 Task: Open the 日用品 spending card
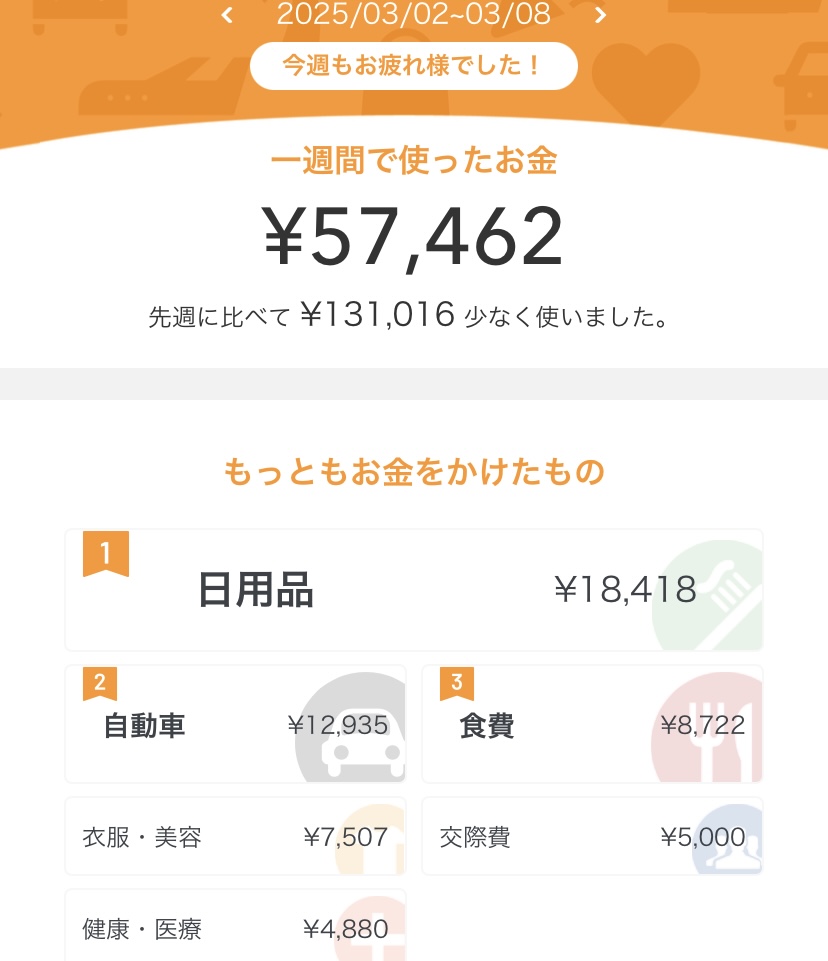tap(413, 590)
